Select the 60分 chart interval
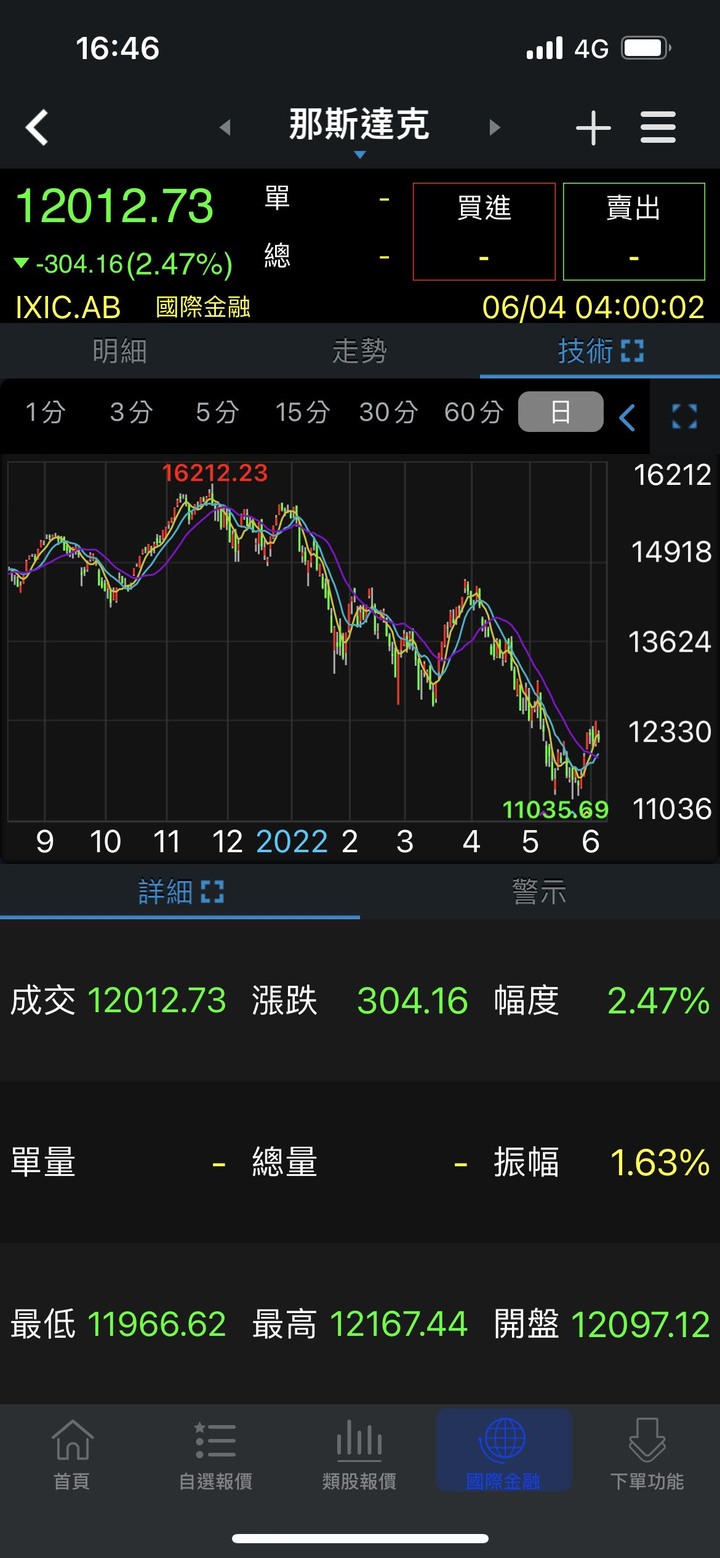The width and height of the screenshot is (720, 1558). click(x=473, y=412)
